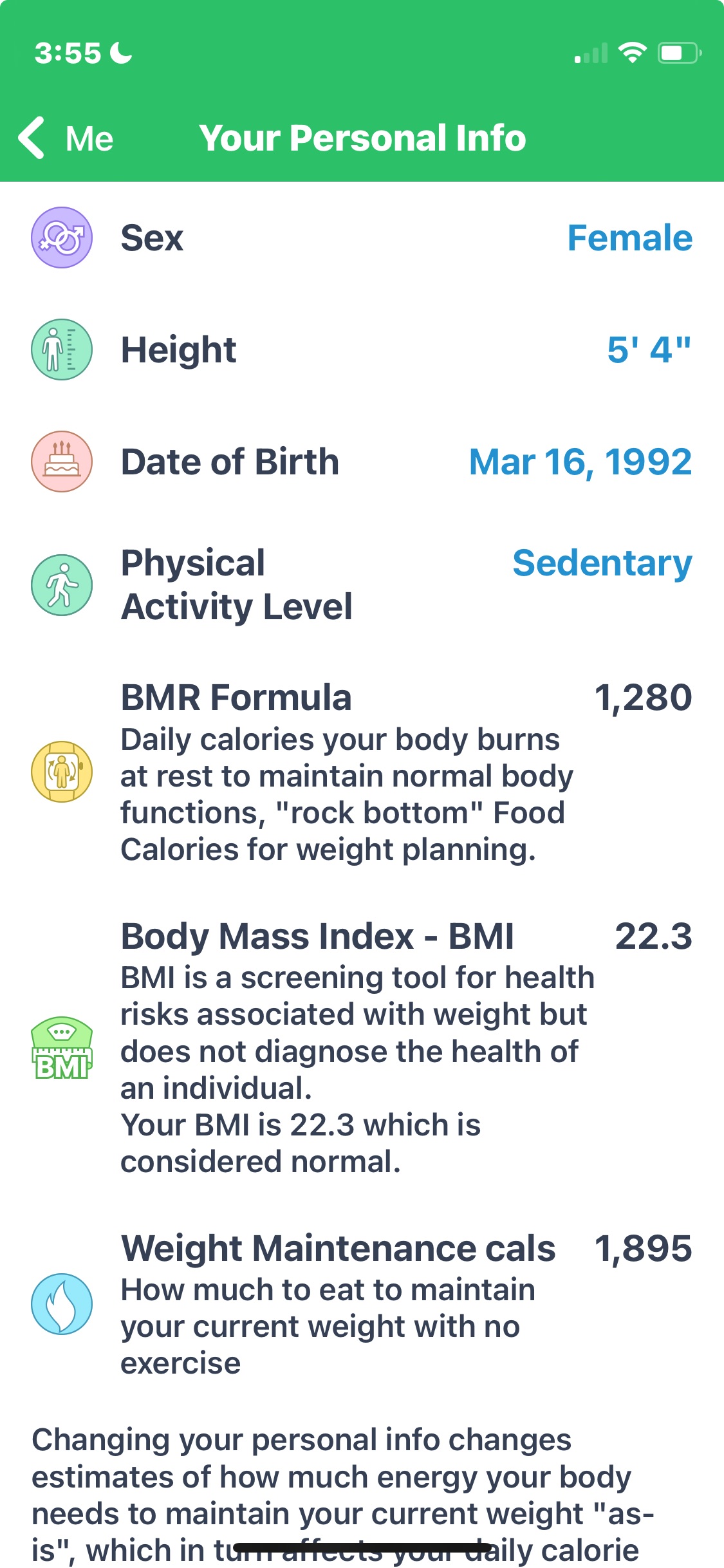The width and height of the screenshot is (724, 1568).
Task: Edit Date of Birth Mar 16, 1992
Action: (580, 462)
